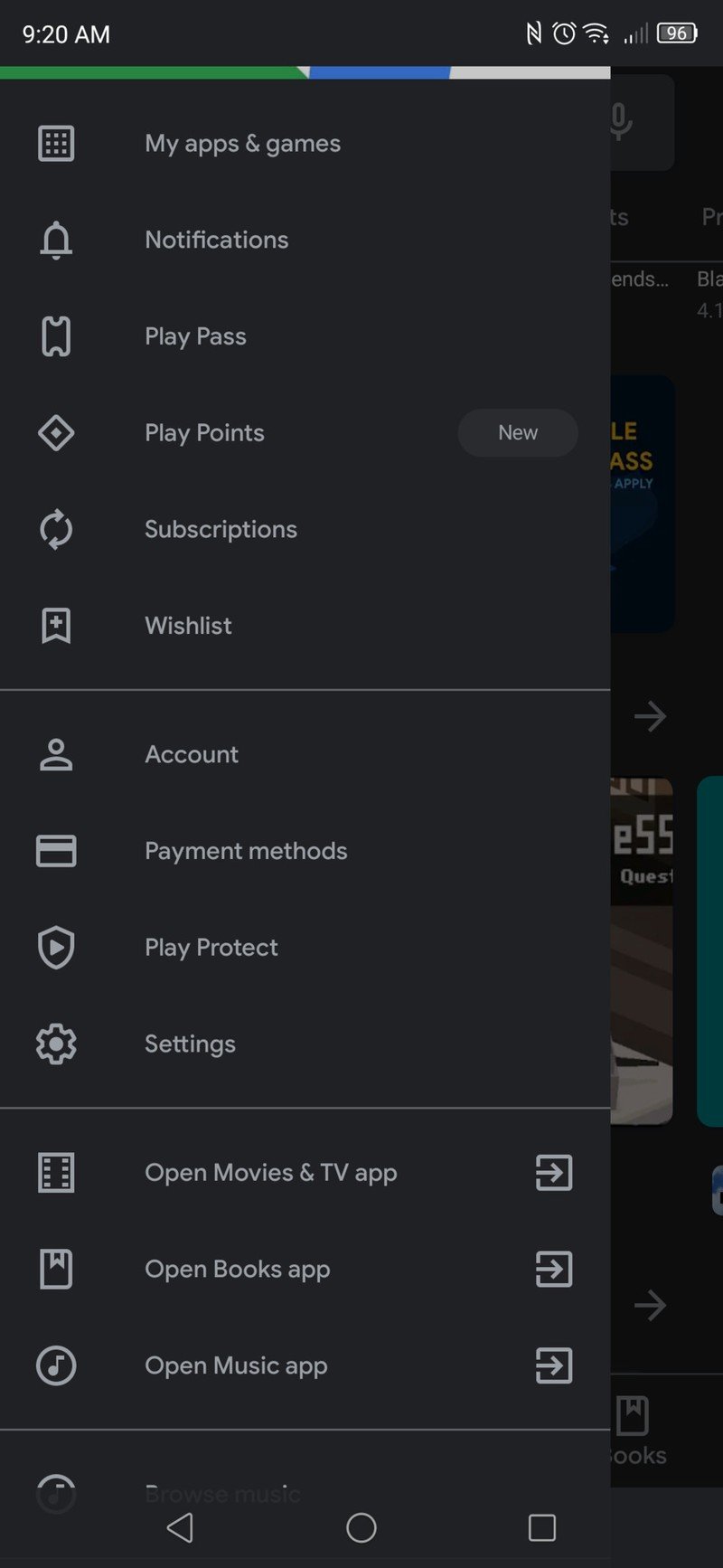Go to the home screen
The height and width of the screenshot is (1568, 723).
(x=361, y=1528)
